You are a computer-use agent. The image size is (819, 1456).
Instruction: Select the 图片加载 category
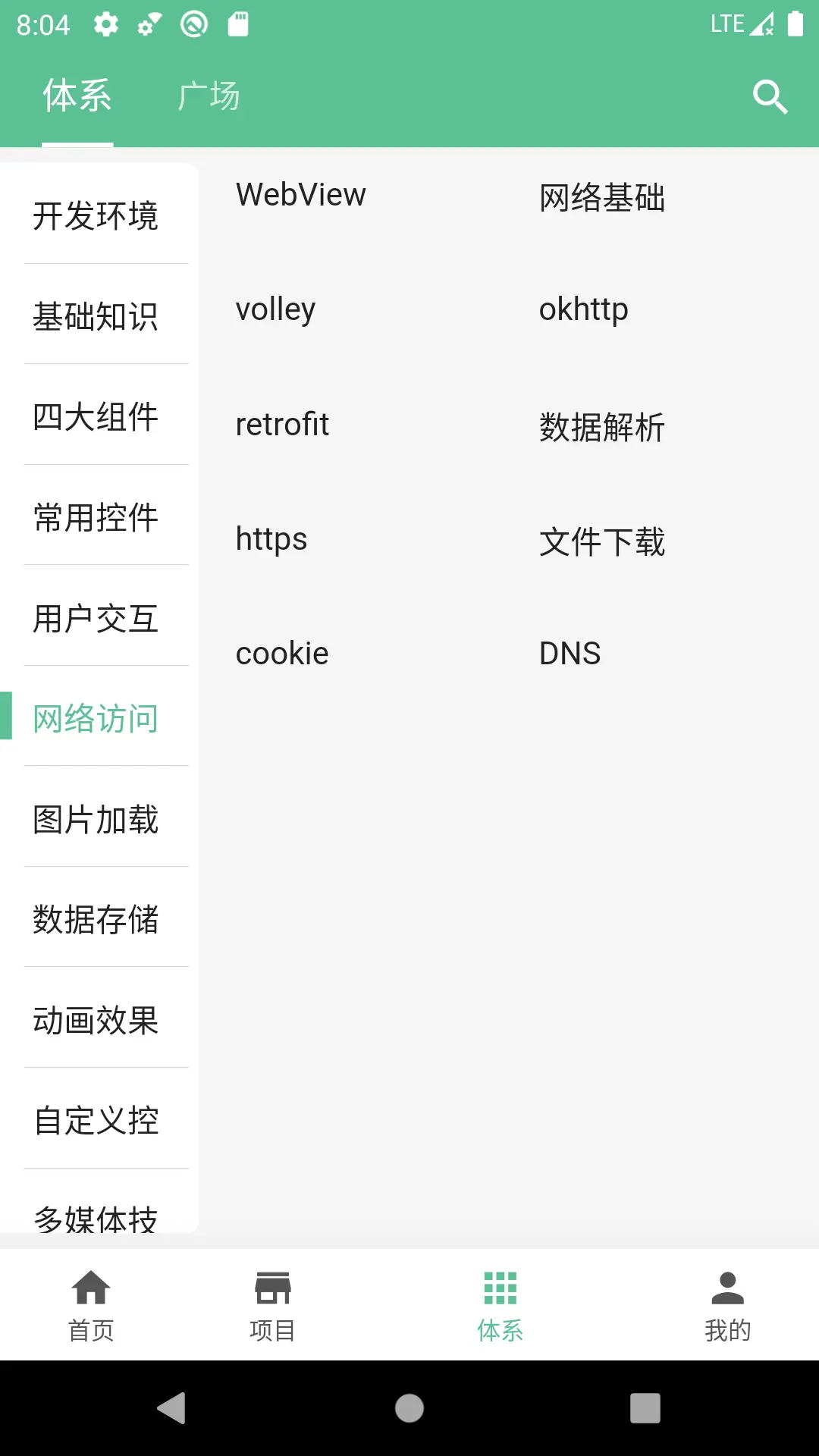(x=96, y=821)
